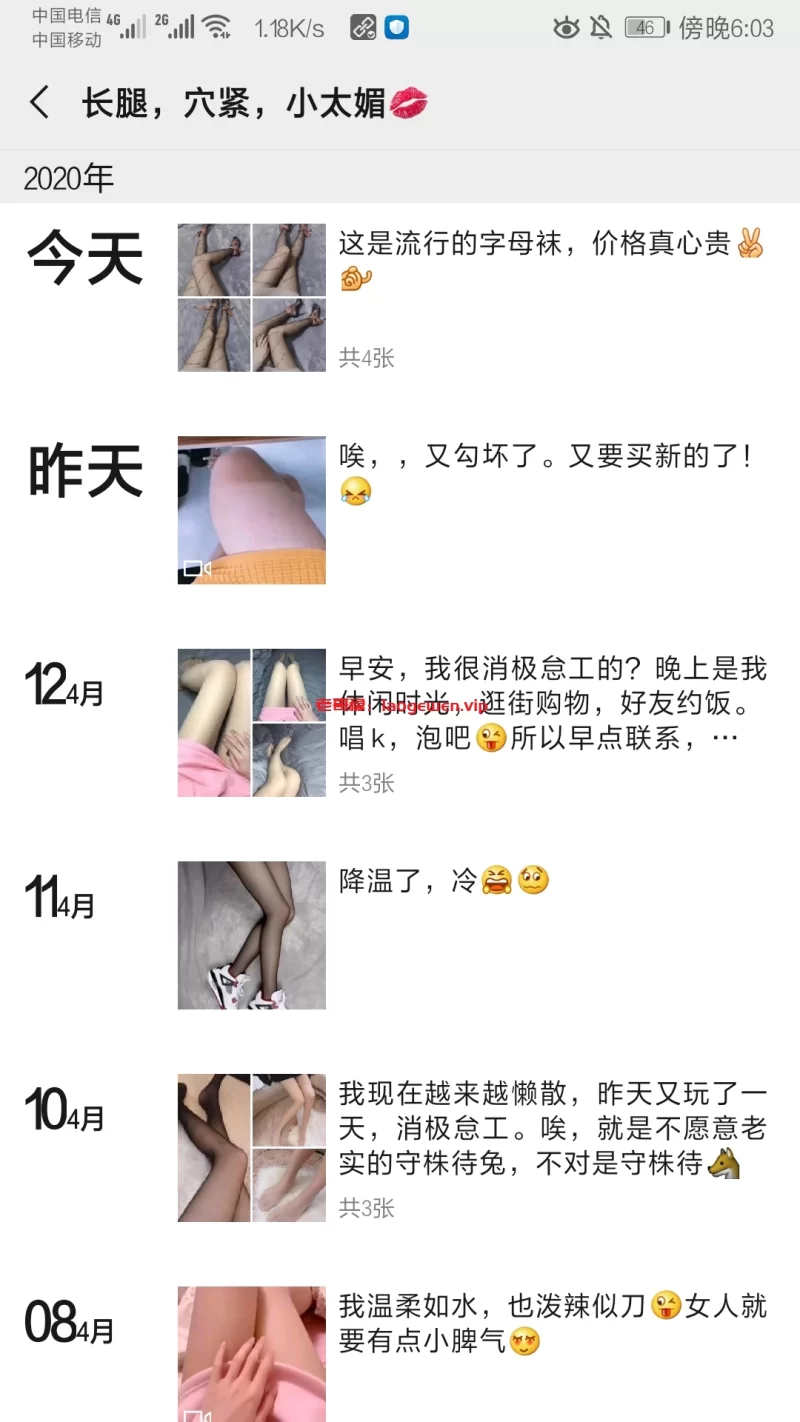
Task: Open the April 11 photo post
Action: click(x=252, y=935)
